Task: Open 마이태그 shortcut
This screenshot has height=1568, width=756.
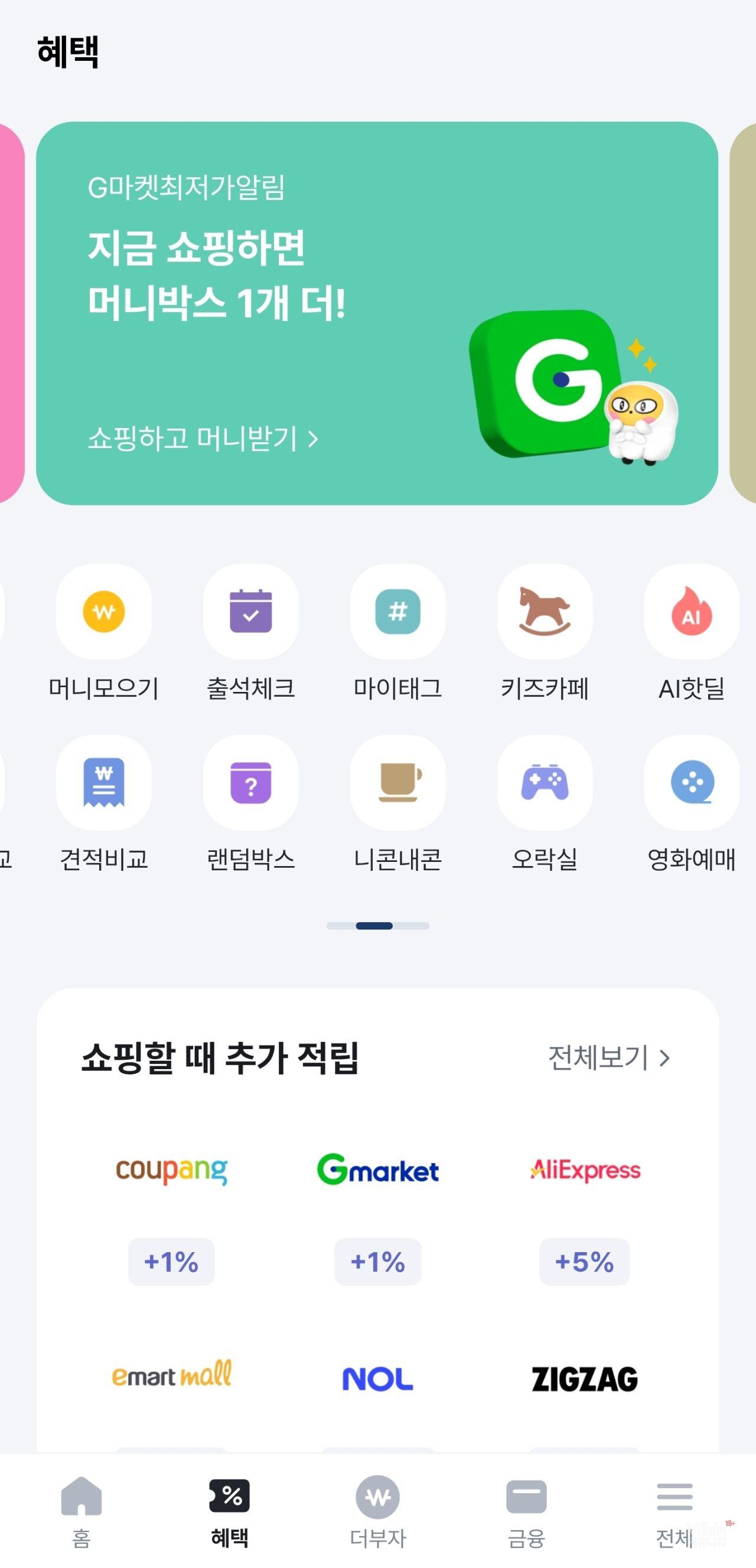Action: pos(397,612)
